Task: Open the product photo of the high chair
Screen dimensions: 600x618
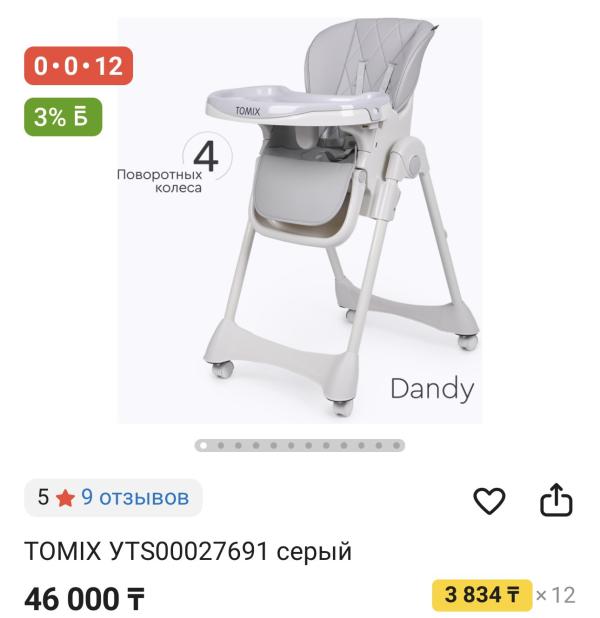Action: point(300,221)
